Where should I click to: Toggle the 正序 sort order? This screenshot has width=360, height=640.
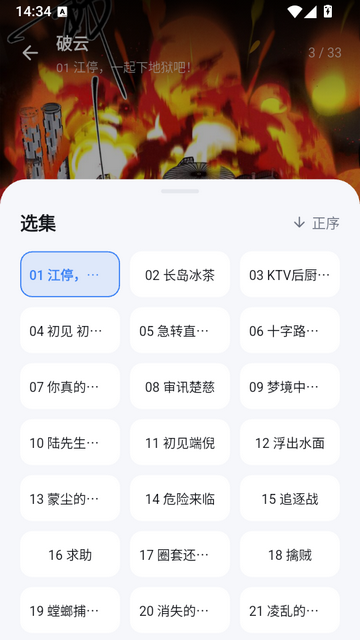[x=316, y=223]
